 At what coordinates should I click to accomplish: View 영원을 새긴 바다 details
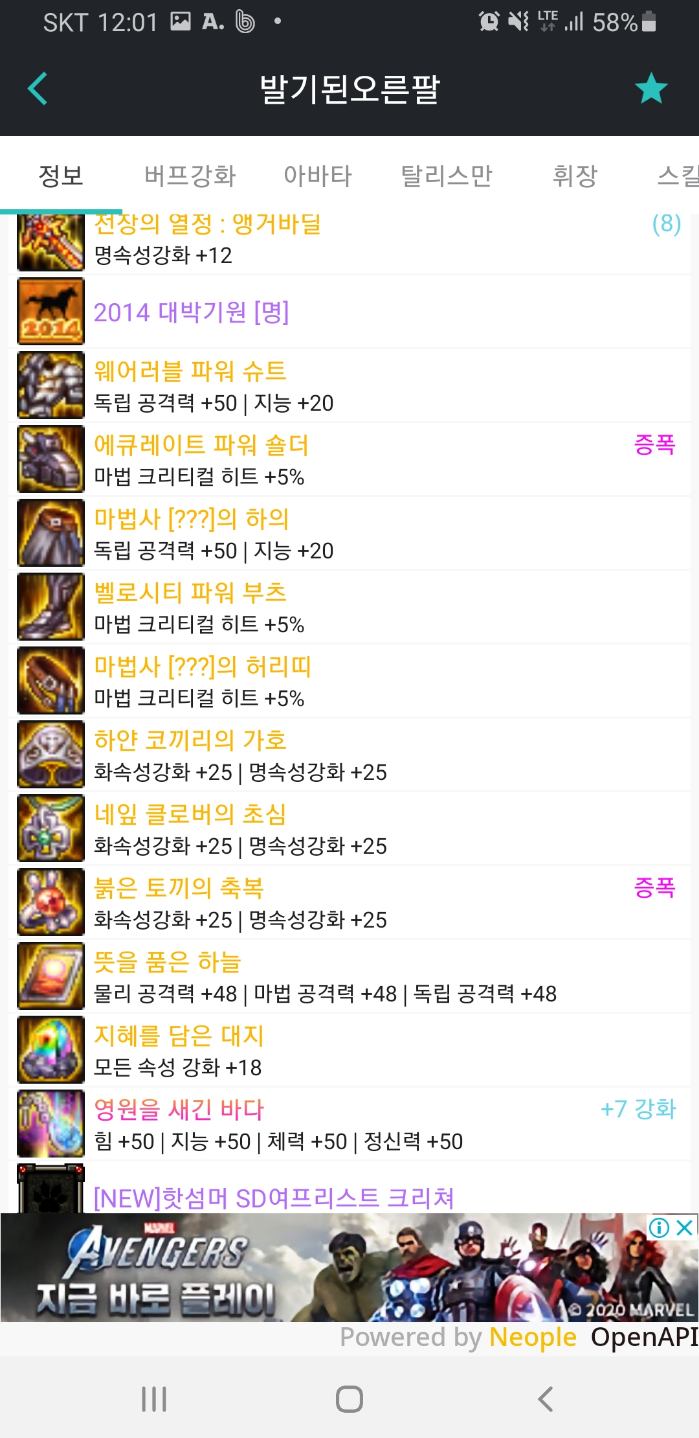(x=179, y=1110)
